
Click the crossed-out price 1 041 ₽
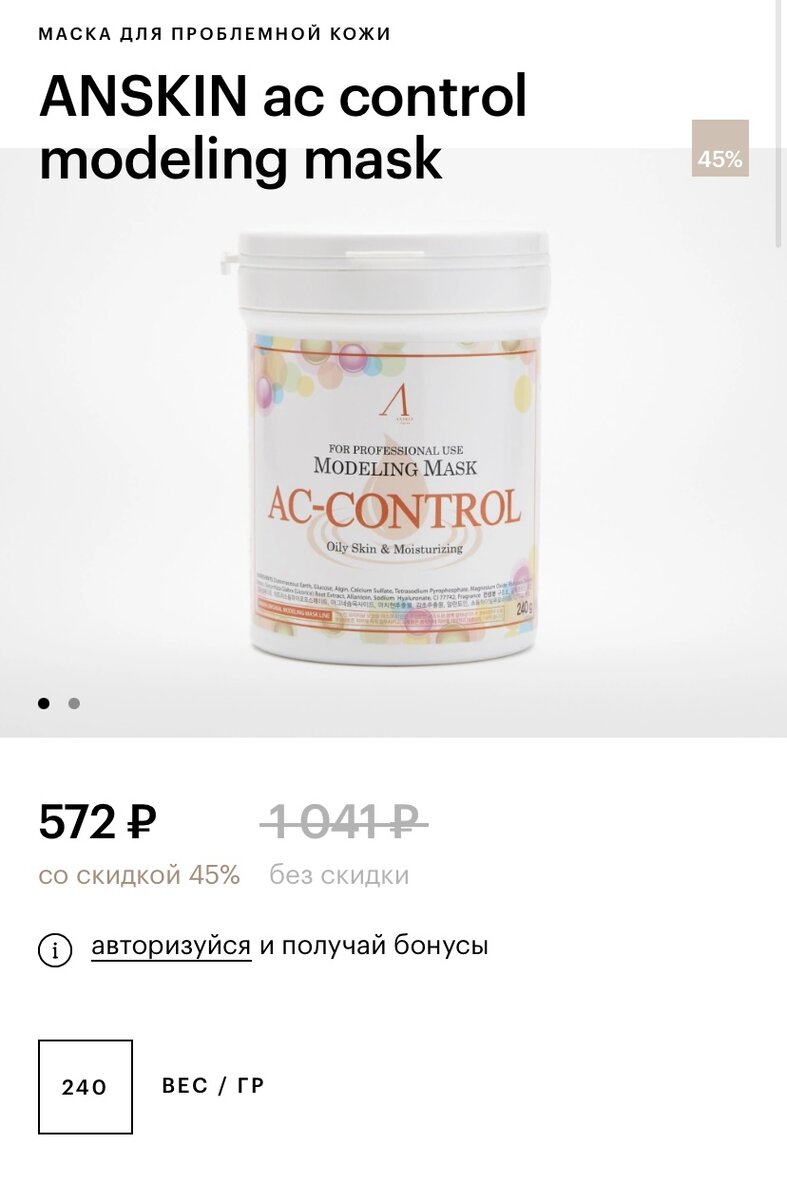coord(345,824)
